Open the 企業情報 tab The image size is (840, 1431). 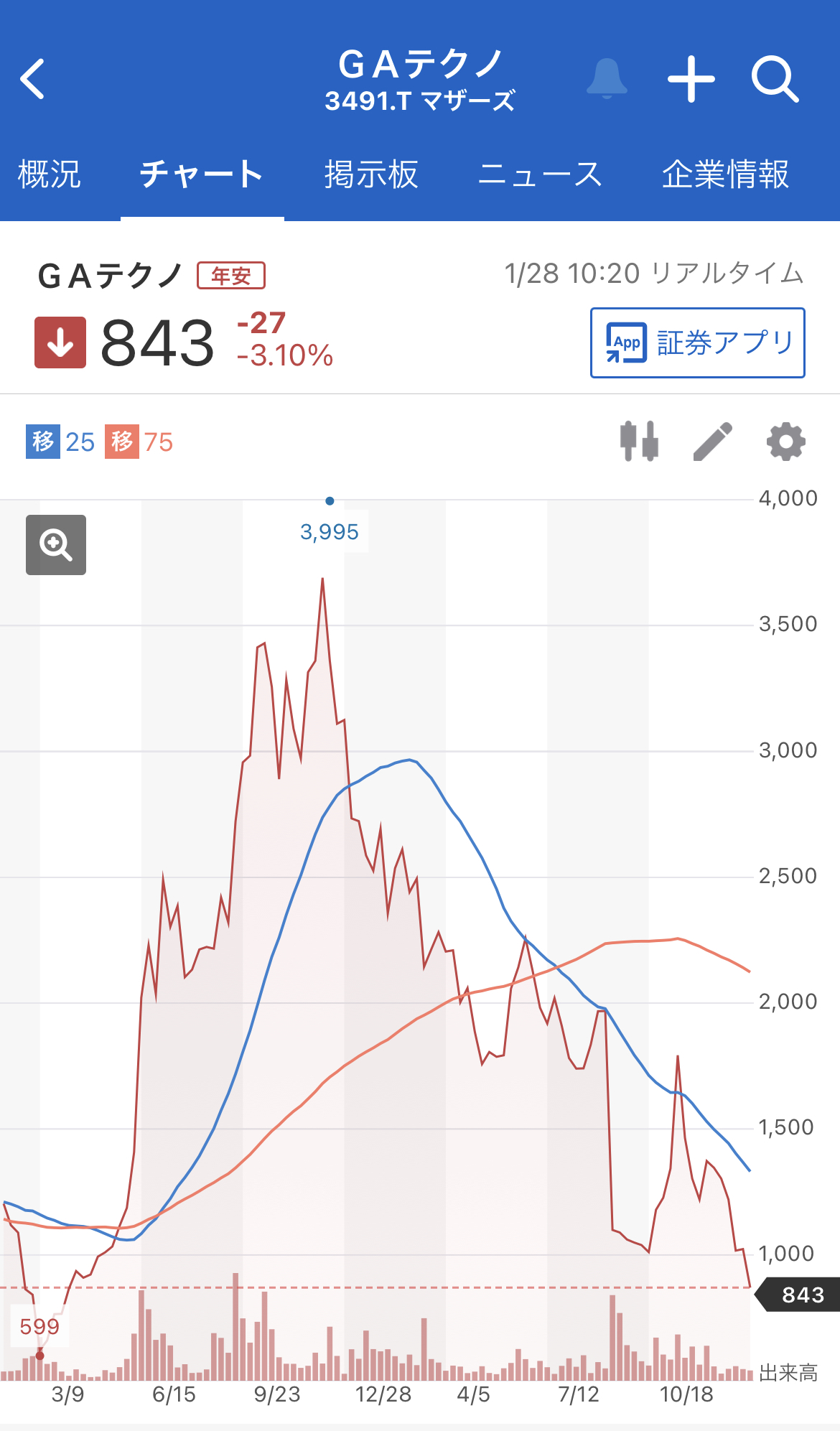726,174
